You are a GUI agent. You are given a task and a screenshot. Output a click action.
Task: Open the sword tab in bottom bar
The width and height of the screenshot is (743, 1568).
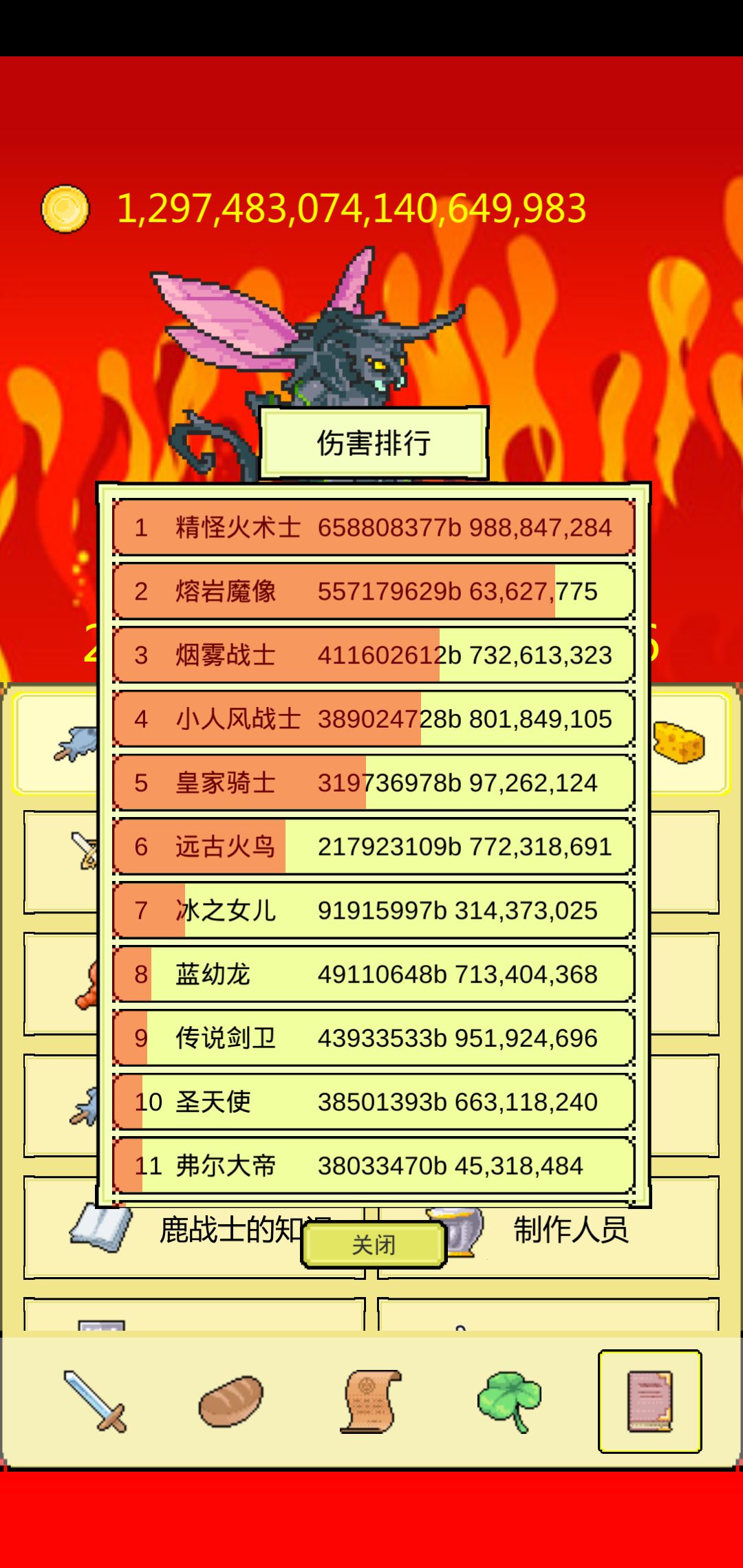pyautogui.click(x=95, y=1401)
